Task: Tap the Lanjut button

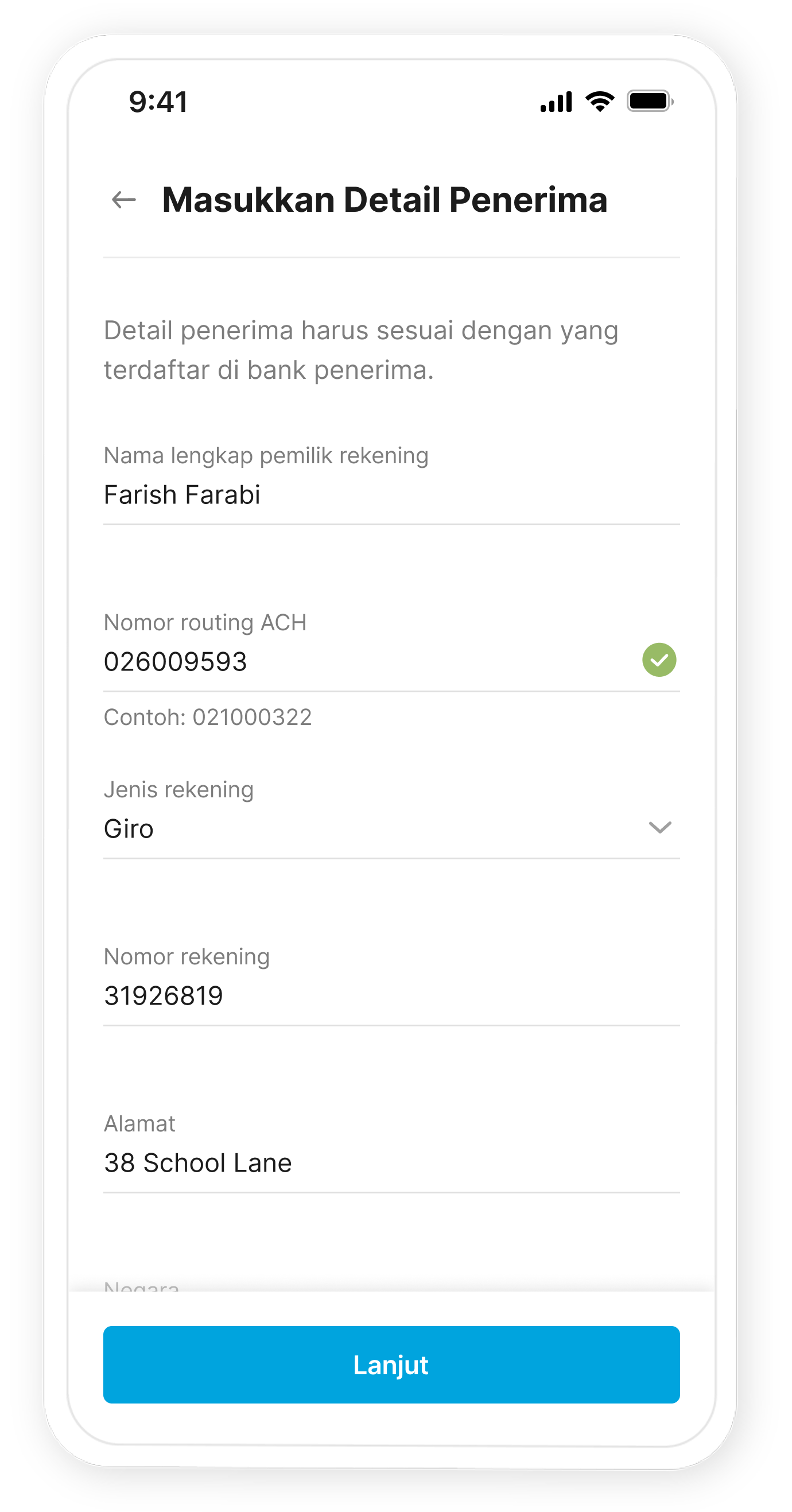Action: tap(391, 1364)
